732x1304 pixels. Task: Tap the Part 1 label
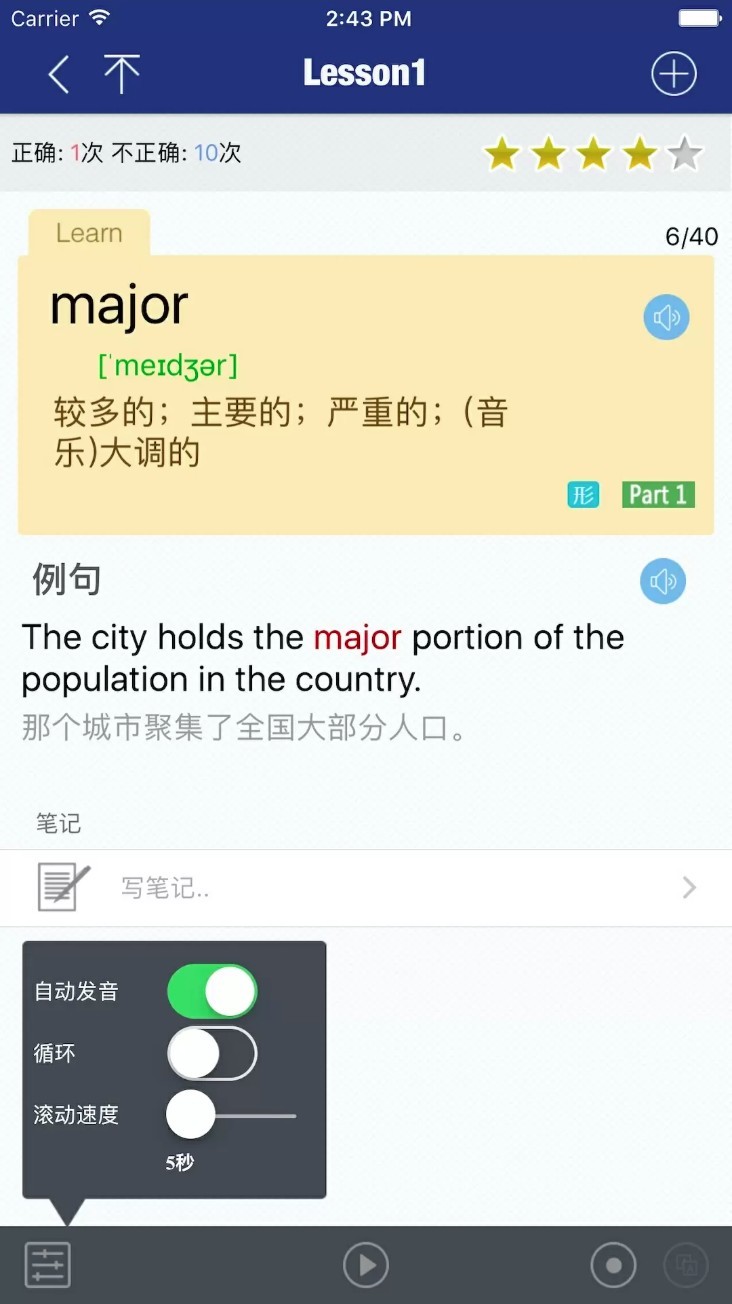pyautogui.click(x=657, y=494)
